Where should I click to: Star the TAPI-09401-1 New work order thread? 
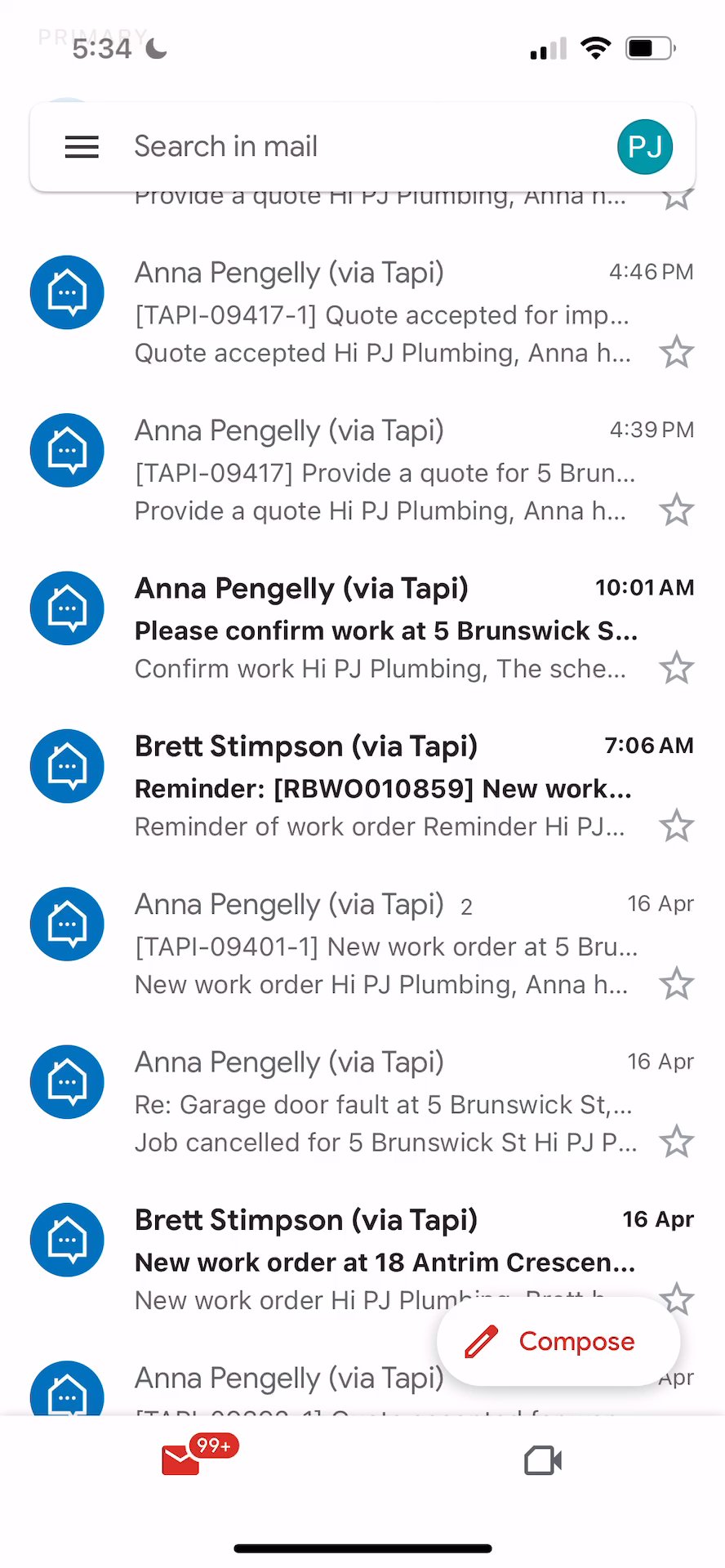pyautogui.click(x=677, y=984)
